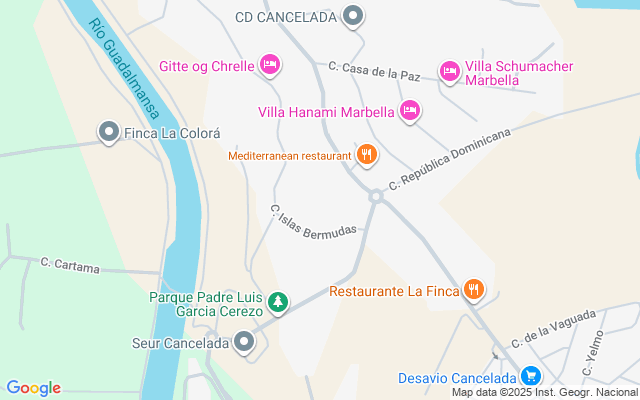
Task: Select the Restaurante La Finca pin
Action: (474, 291)
